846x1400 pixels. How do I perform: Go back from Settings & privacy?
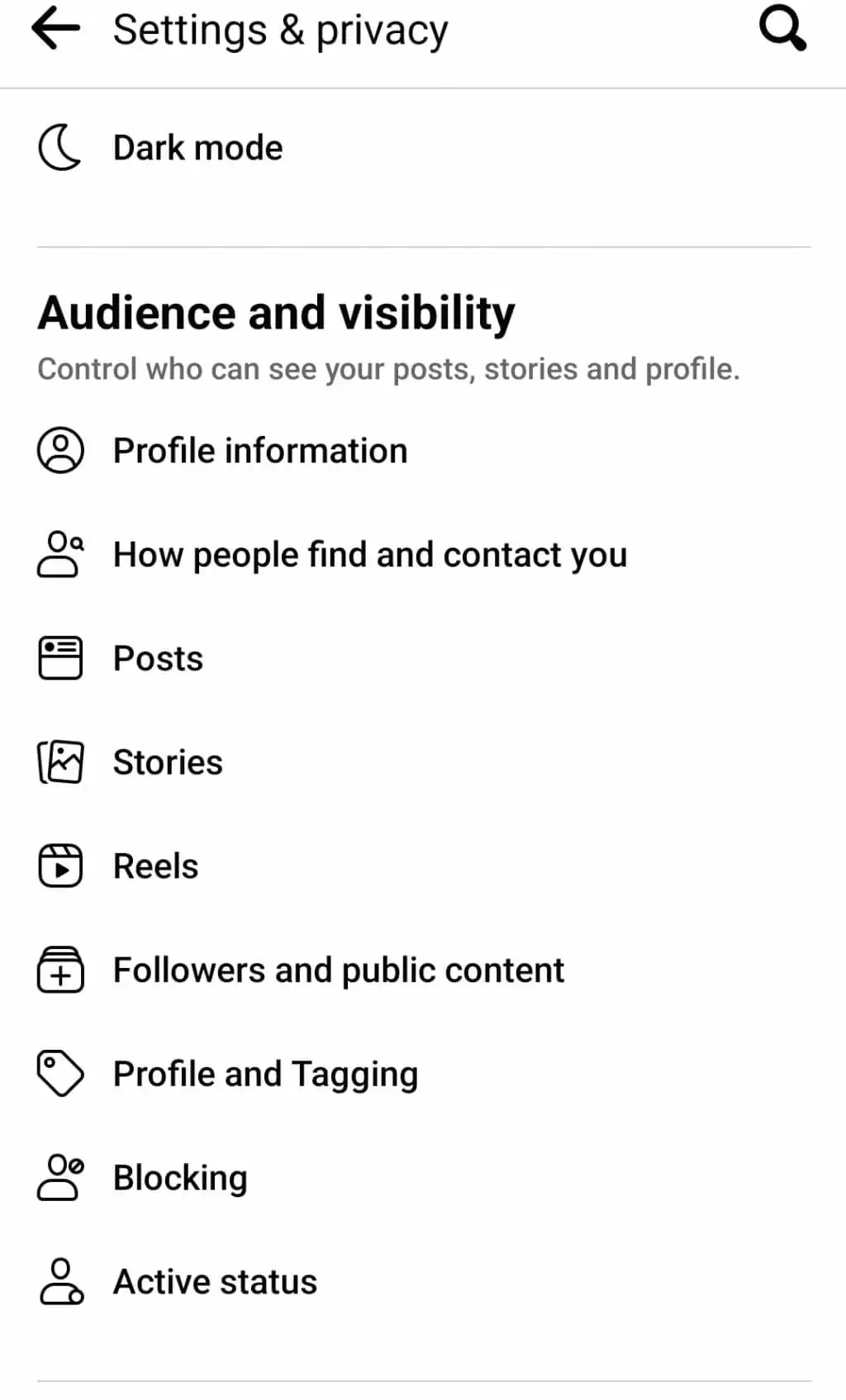coord(56,30)
